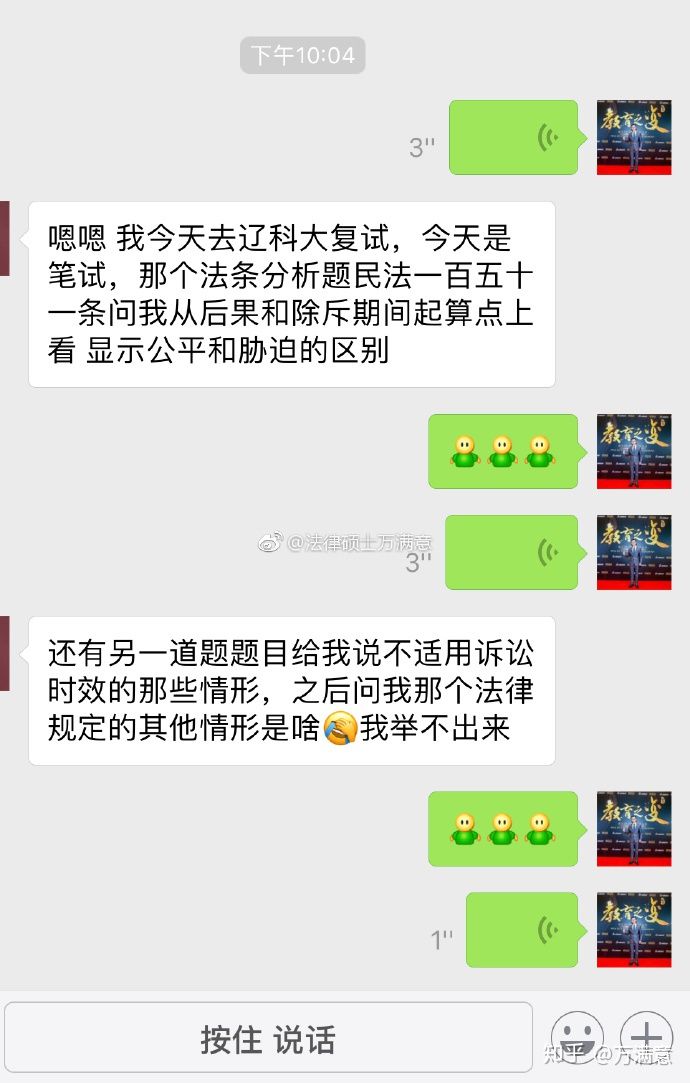Open contact's avatar beside the 还有另一道题 message
Image resolution: width=690 pixels, height=1083 pixels.
click(x=5, y=653)
